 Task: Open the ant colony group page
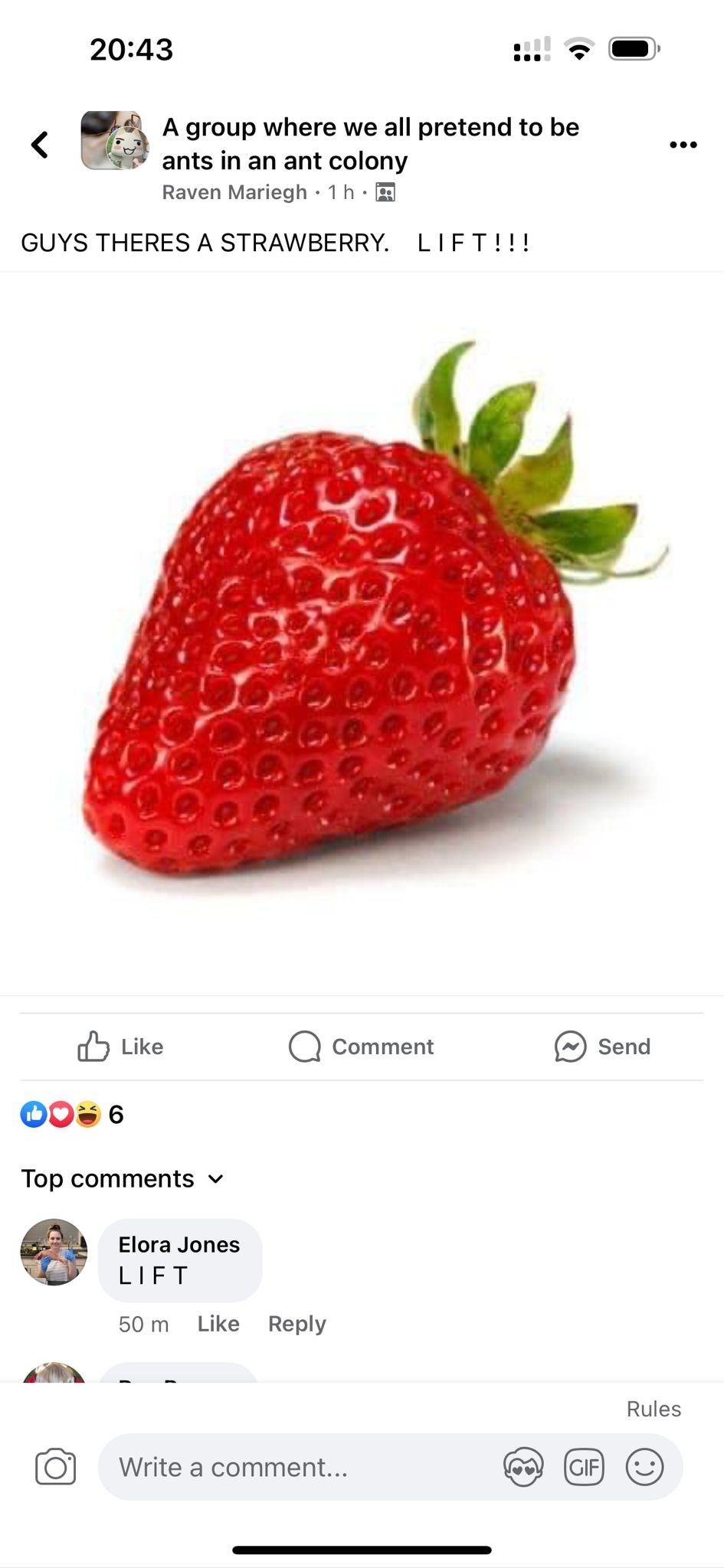point(370,143)
